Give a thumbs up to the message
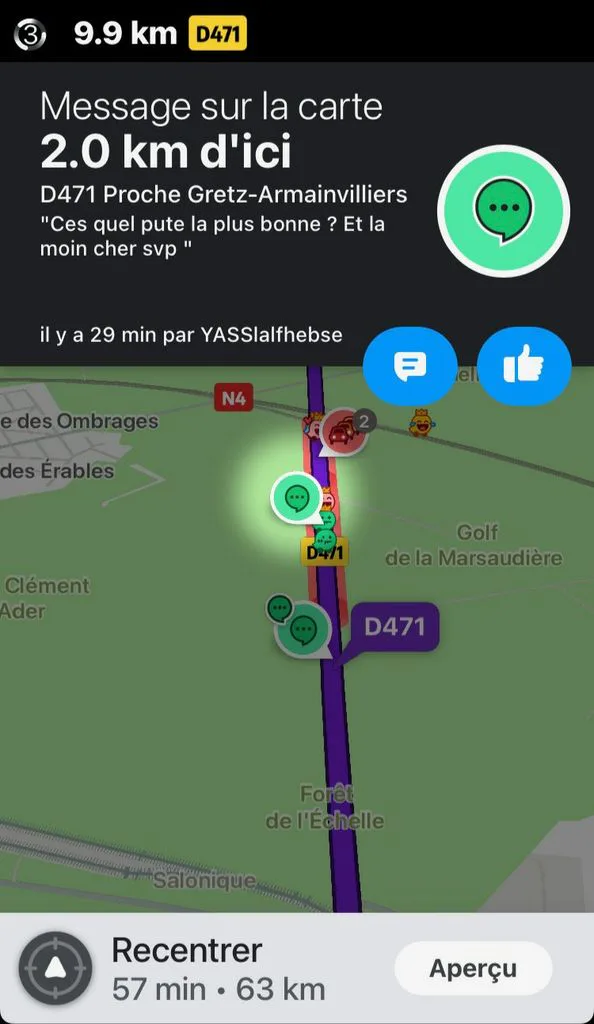This screenshot has width=594, height=1024. pos(524,366)
